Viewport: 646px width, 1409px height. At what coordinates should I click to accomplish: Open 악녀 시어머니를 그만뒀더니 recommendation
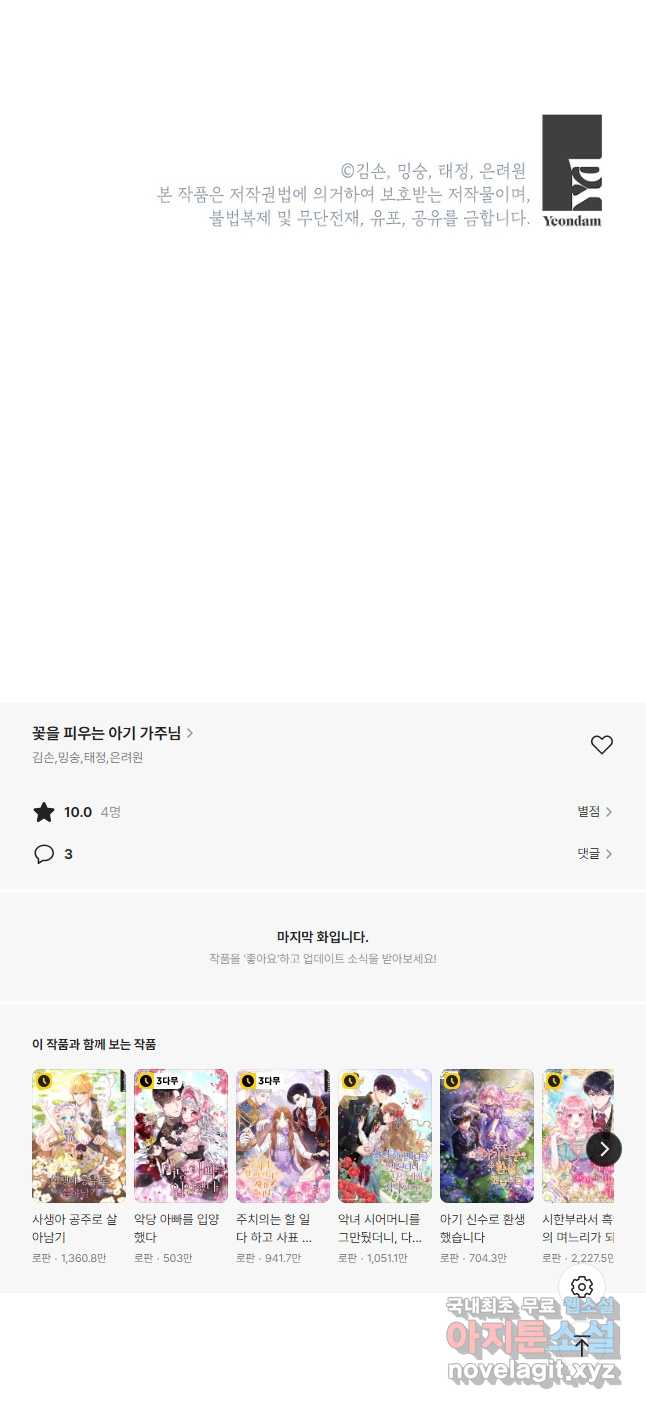[385, 1136]
